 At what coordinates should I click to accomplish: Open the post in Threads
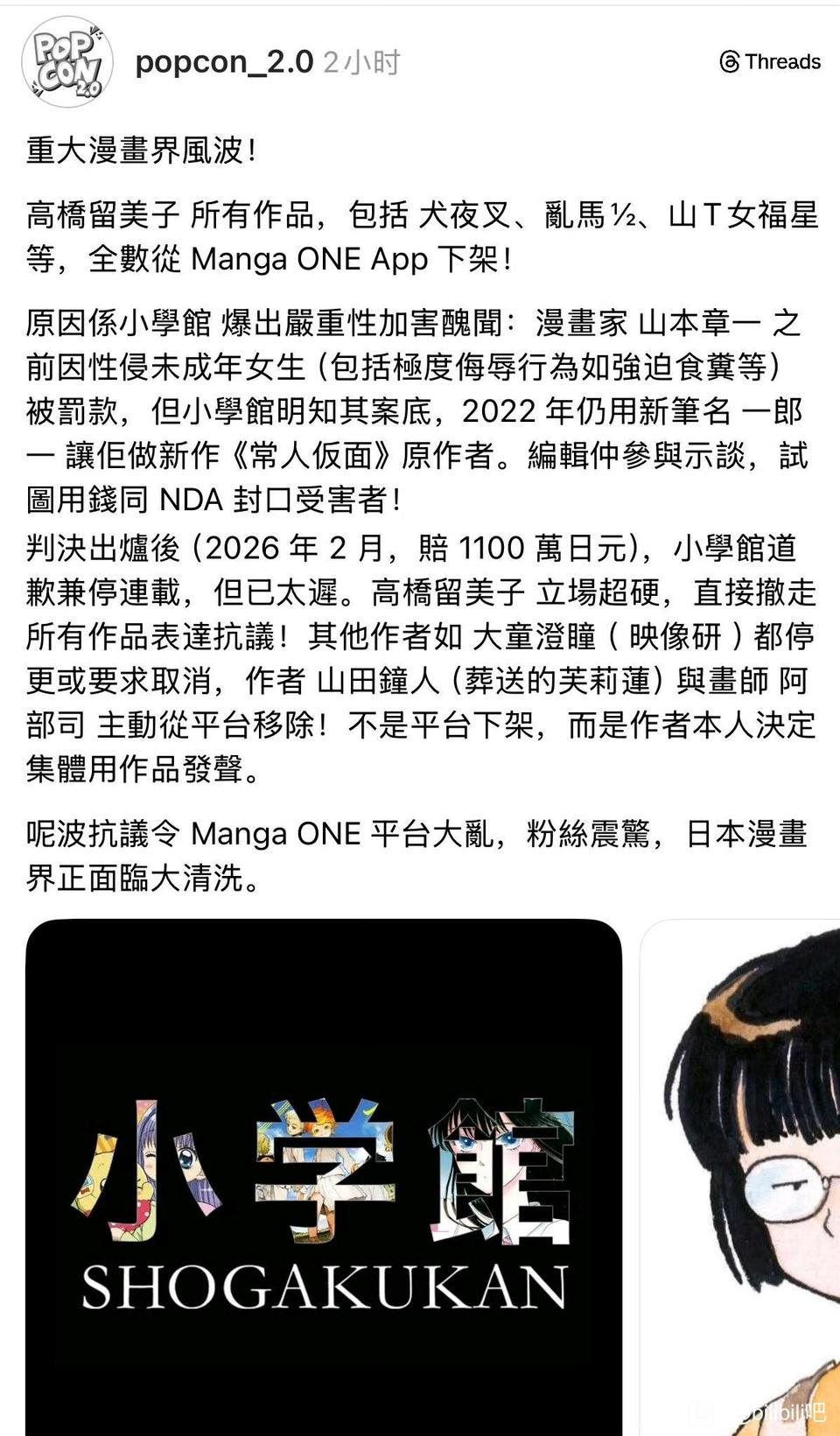coord(769,62)
